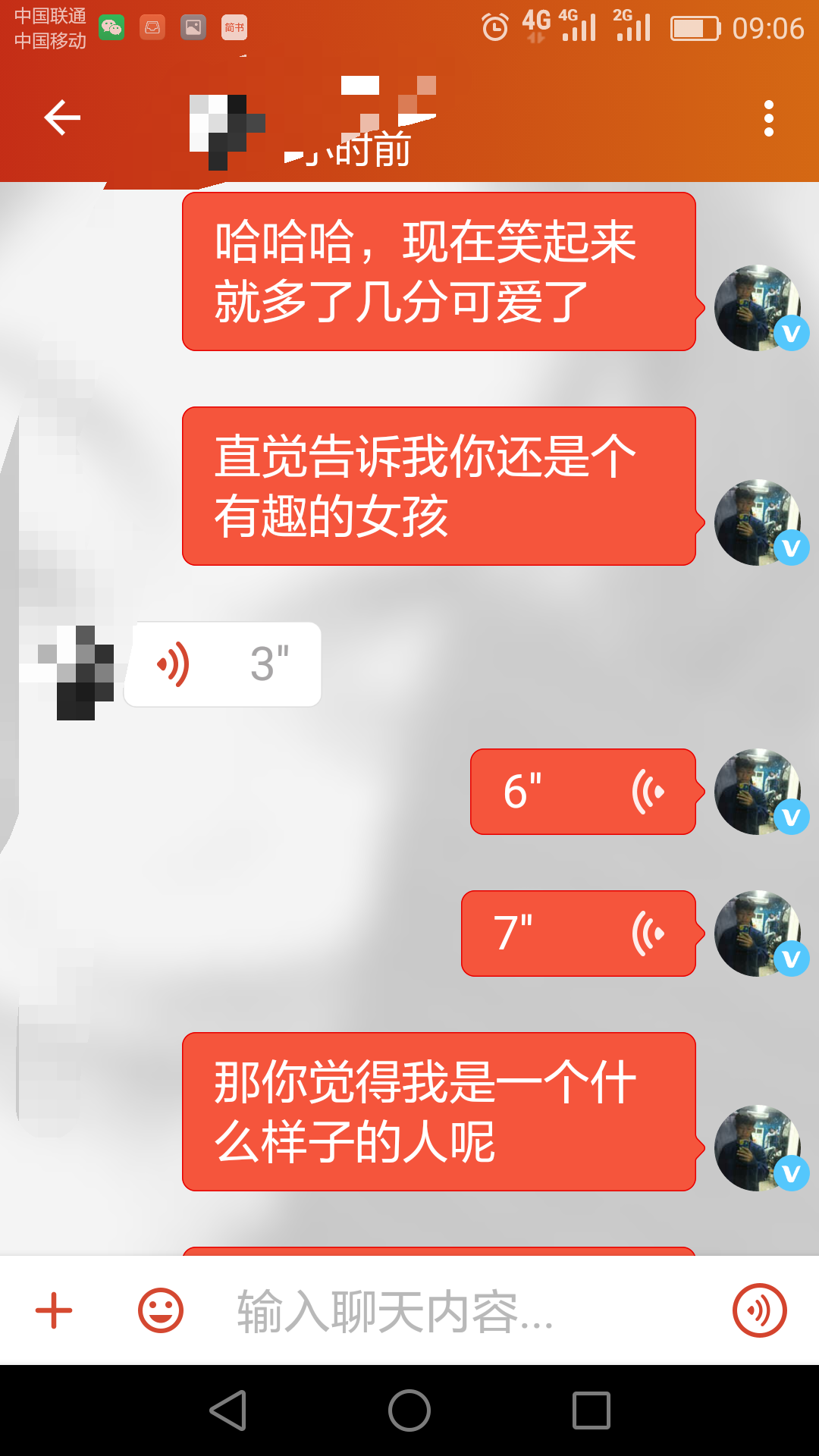The image size is (819, 1456).
Task: Go back using the header arrow
Action: 62,118
